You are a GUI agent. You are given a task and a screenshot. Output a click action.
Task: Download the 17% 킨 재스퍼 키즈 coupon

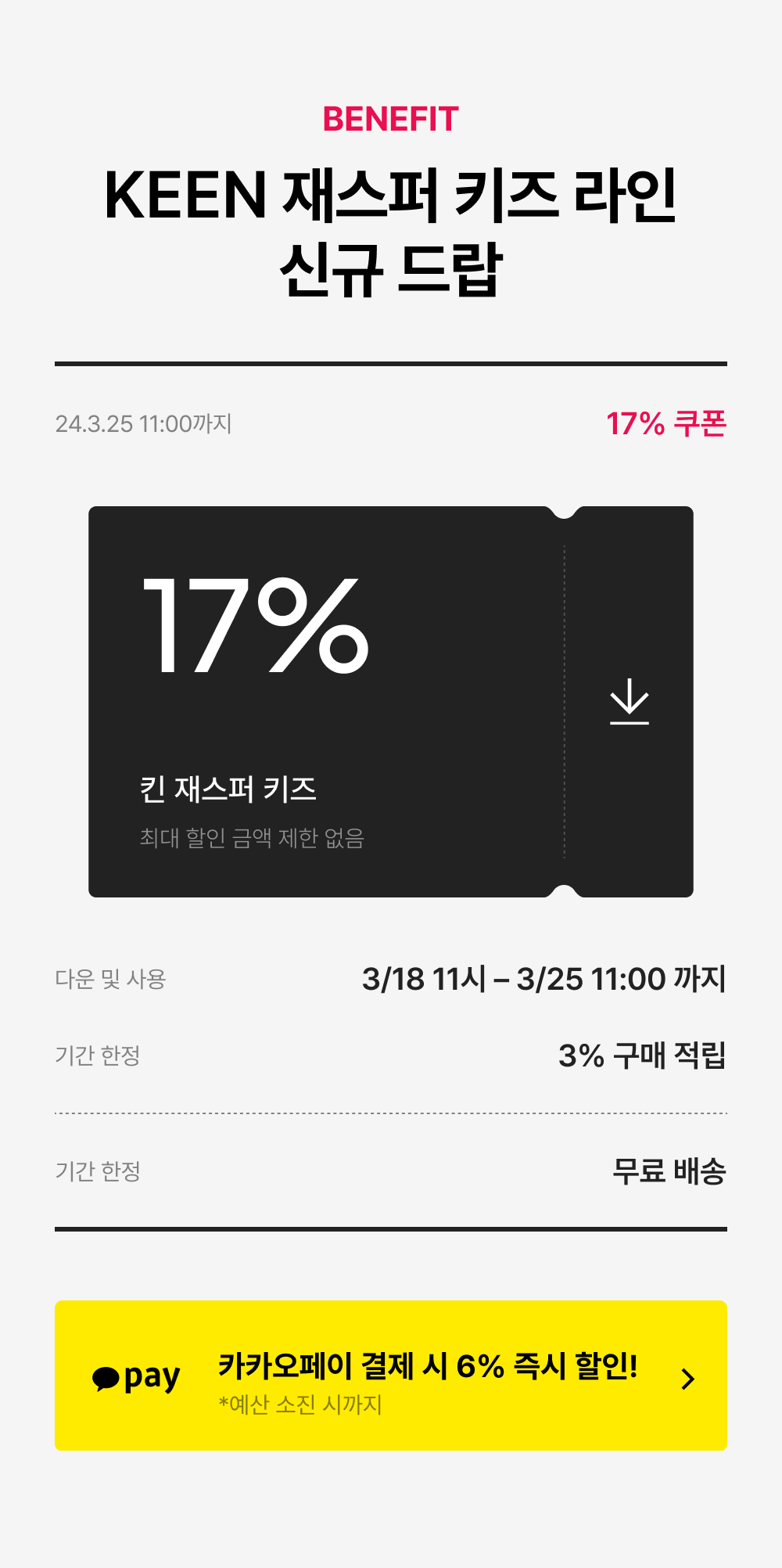point(630,701)
